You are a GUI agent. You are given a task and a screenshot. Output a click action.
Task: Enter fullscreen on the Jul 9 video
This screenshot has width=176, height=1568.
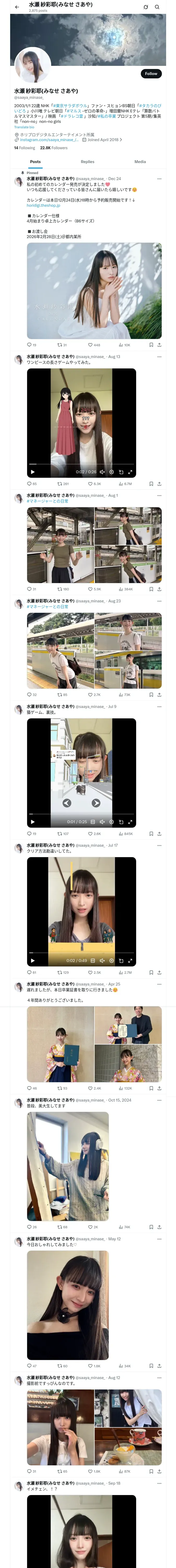130,822
